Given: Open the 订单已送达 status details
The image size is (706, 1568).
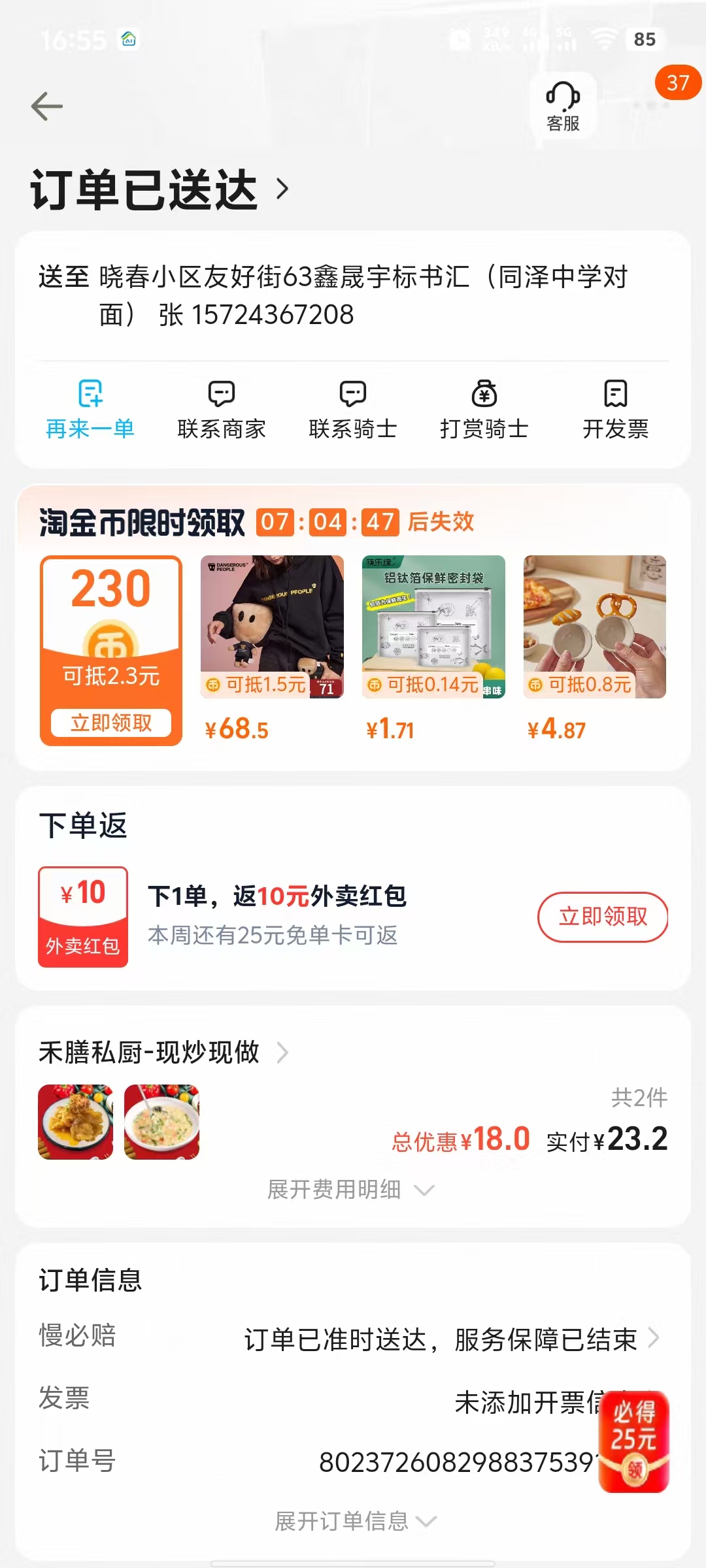Looking at the screenshot, I should point(160,189).
